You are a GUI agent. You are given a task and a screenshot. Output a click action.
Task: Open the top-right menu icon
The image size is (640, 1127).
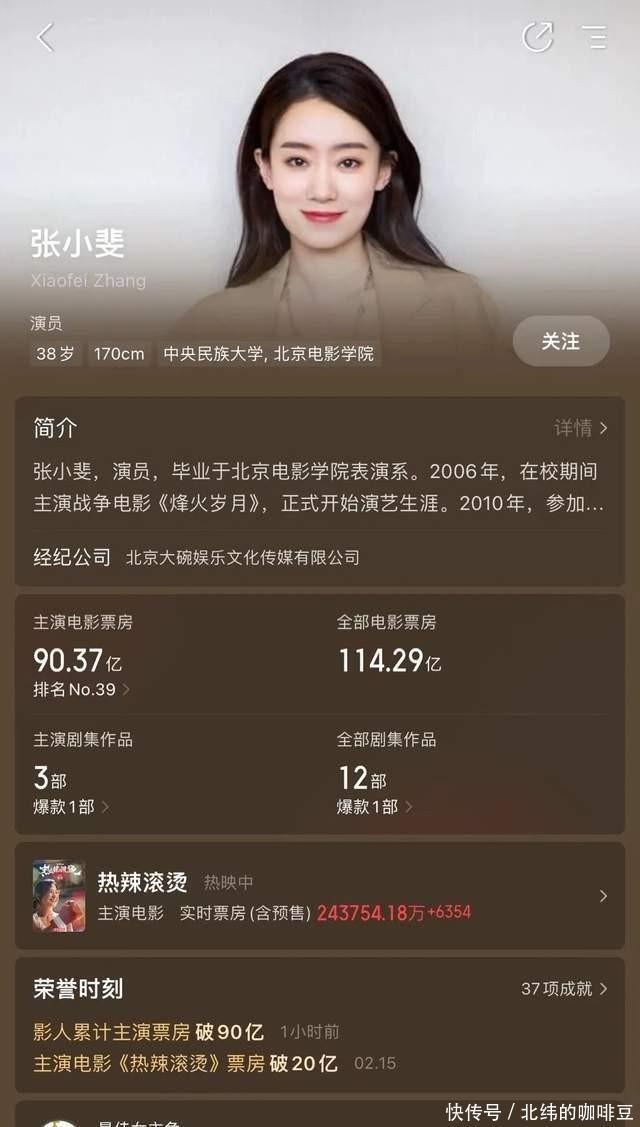594,38
